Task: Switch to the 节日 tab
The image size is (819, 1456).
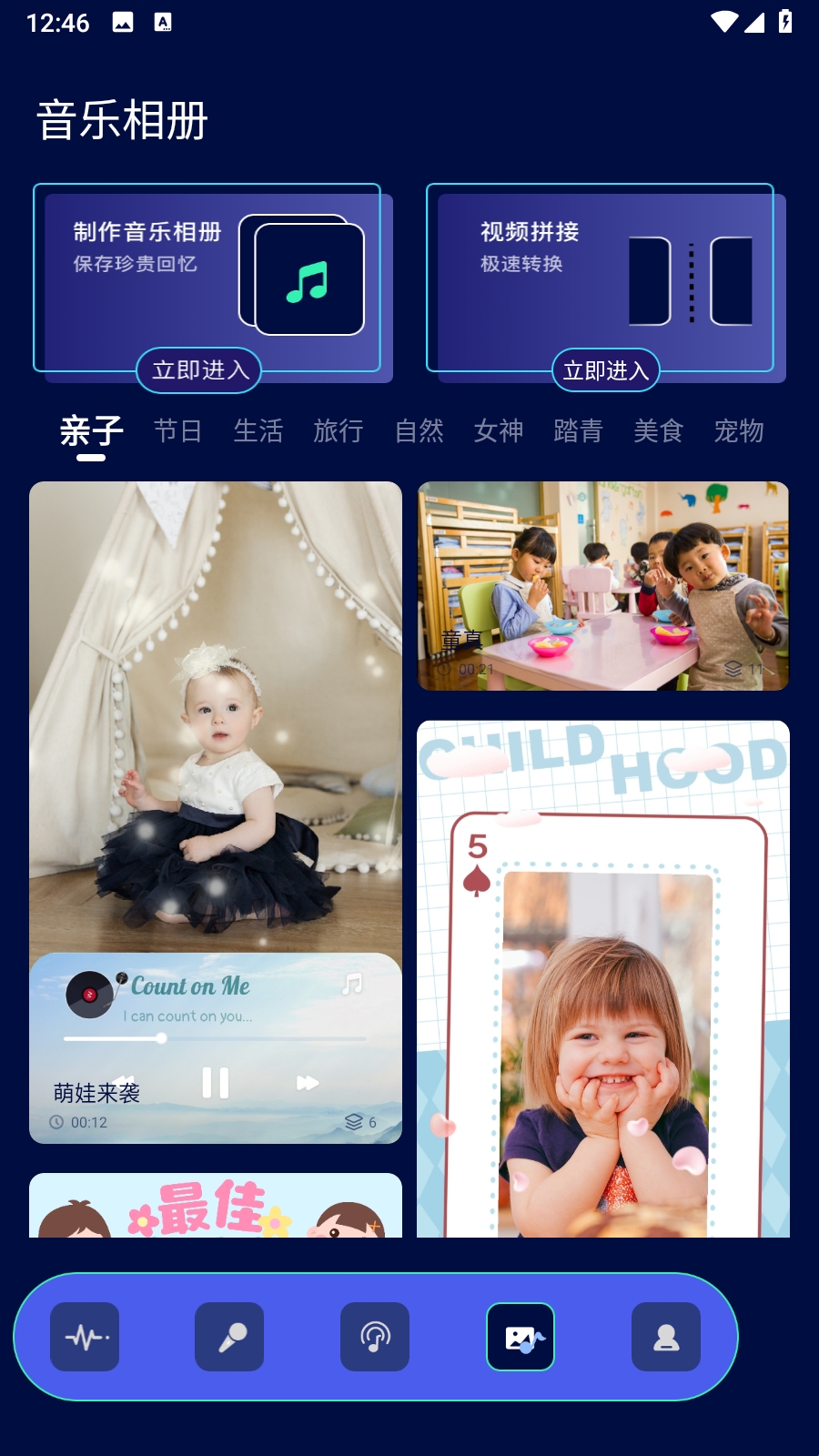Action: (x=178, y=430)
